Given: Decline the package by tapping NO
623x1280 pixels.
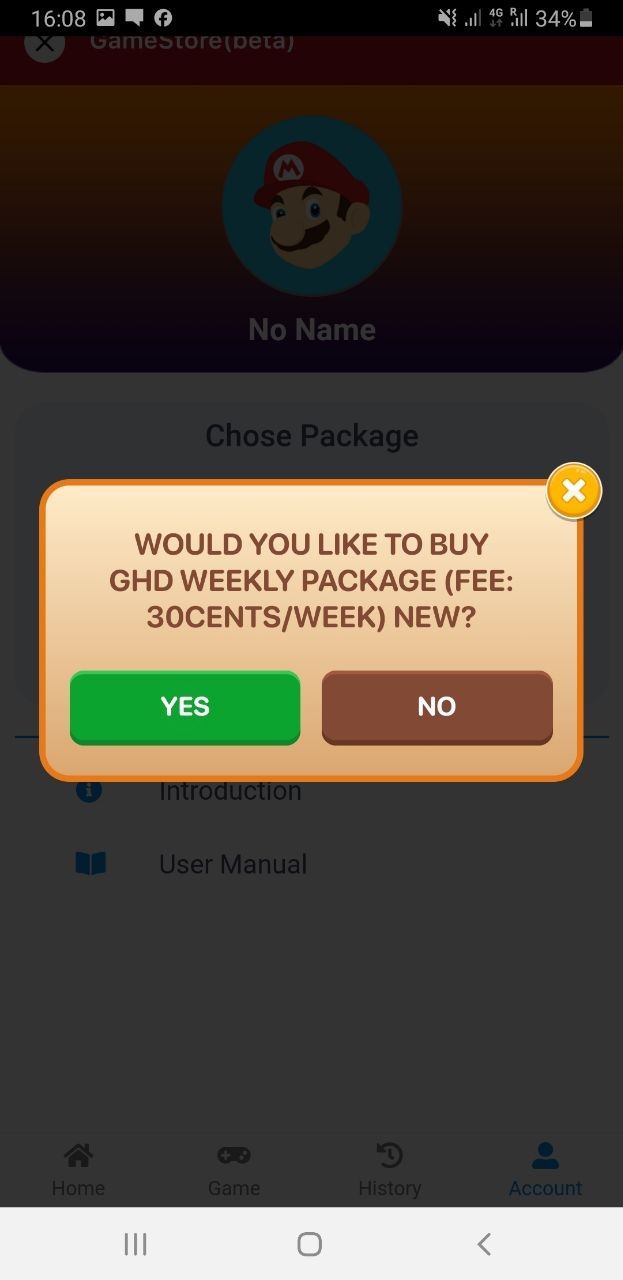Looking at the screenshot, I should (437, 706).
